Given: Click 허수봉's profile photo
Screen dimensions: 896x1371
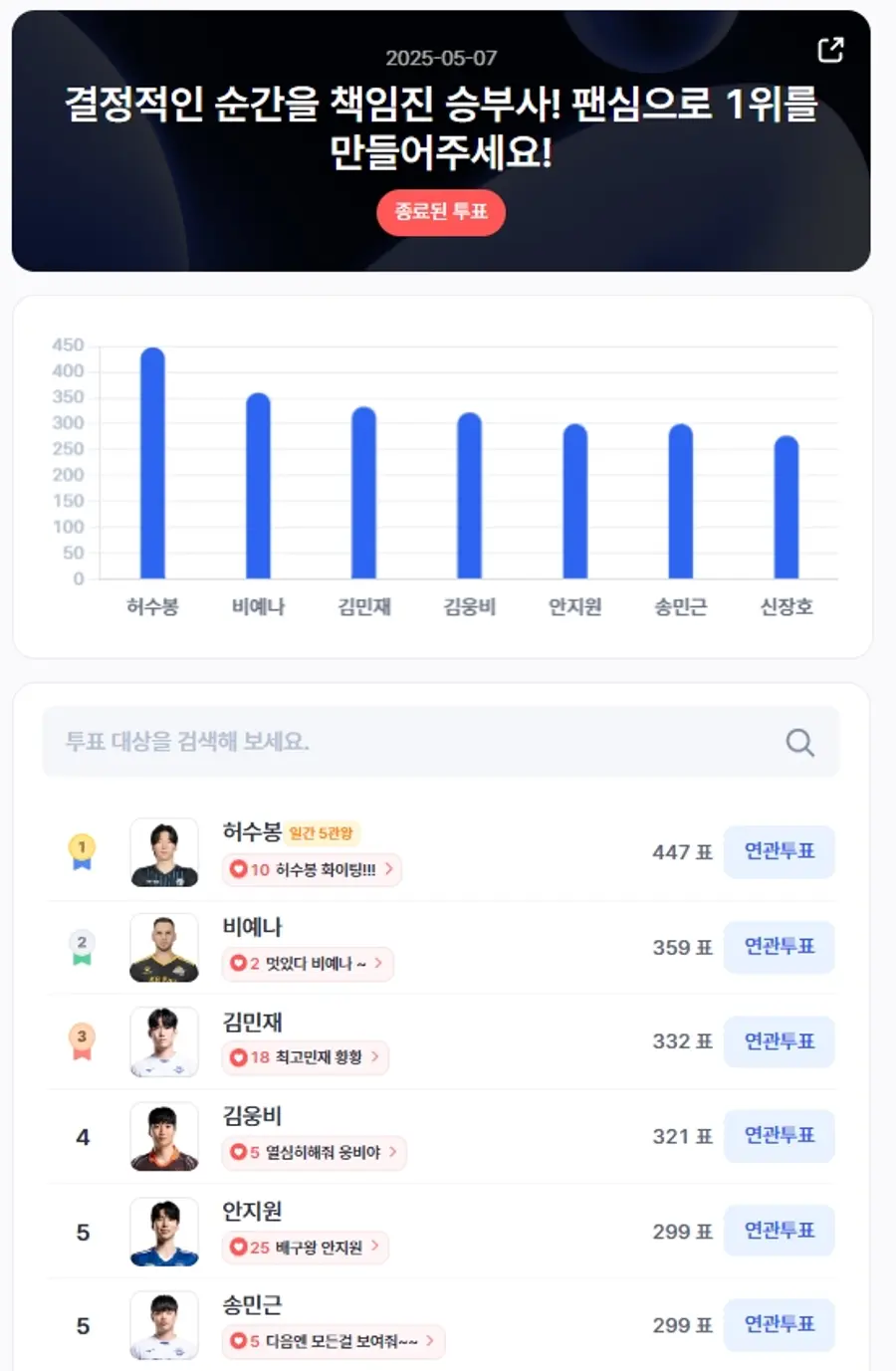Looking at the screenshot, I should coord(163,853).
